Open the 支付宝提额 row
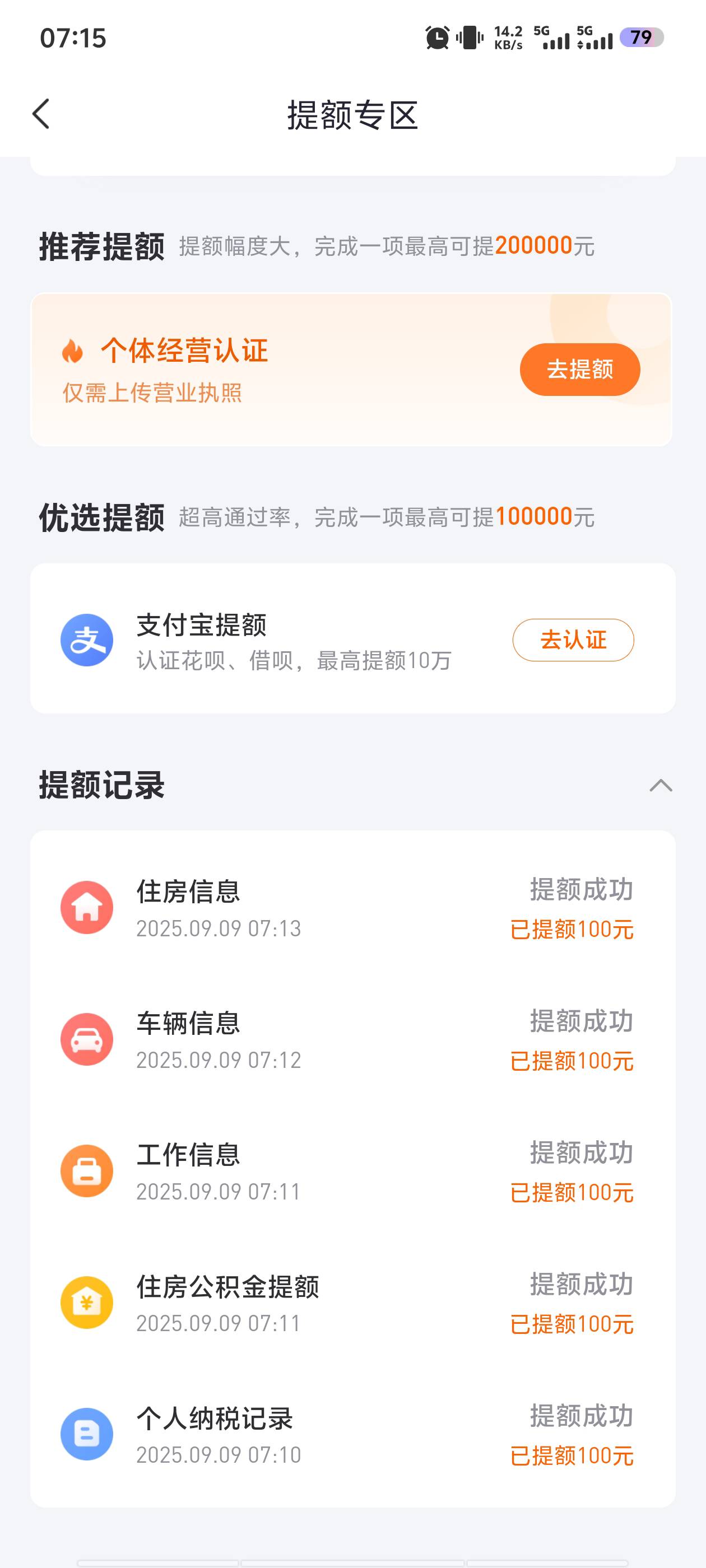 [352, 638]
